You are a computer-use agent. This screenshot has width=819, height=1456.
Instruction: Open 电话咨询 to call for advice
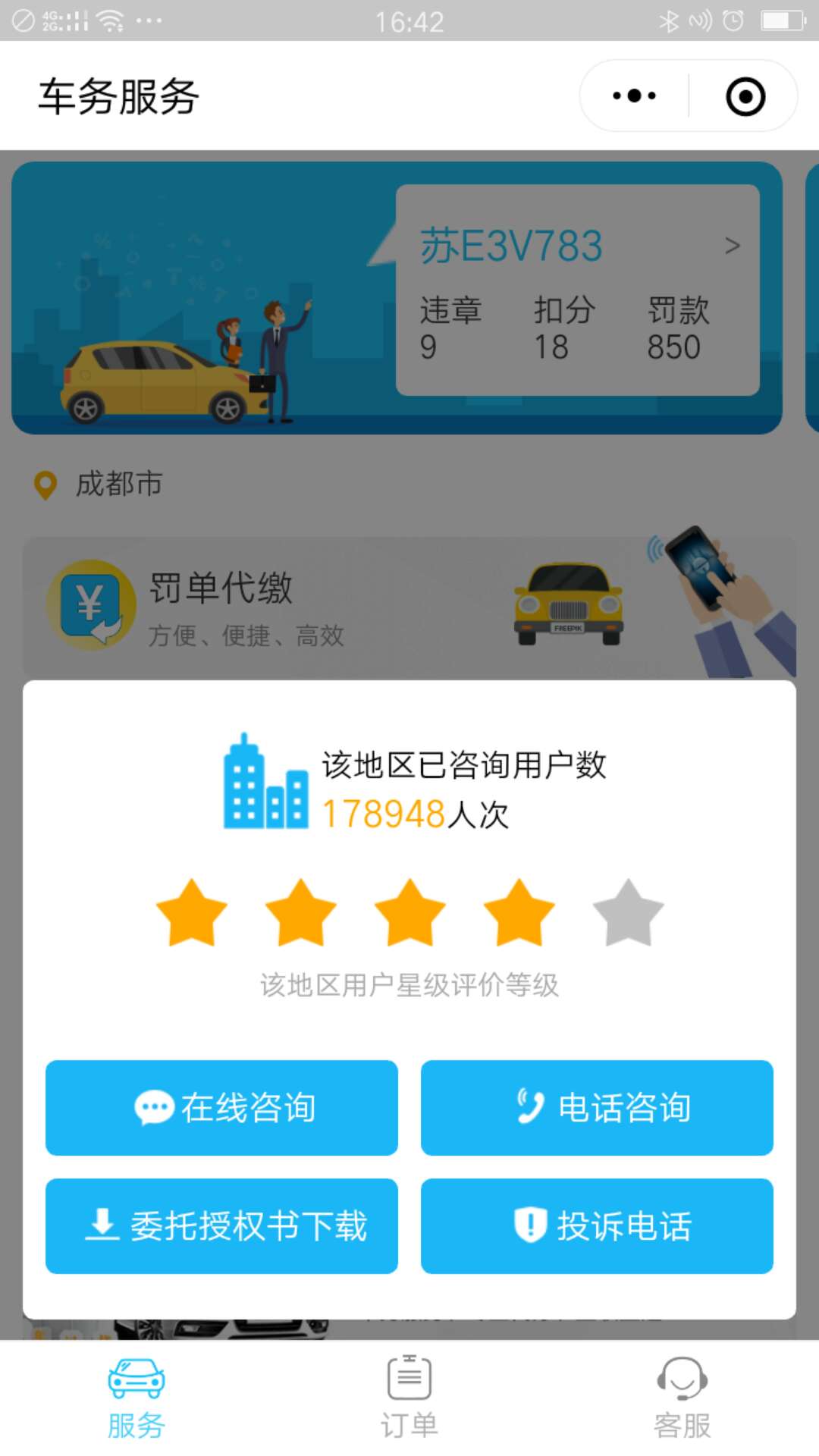tap(597, 1107)
